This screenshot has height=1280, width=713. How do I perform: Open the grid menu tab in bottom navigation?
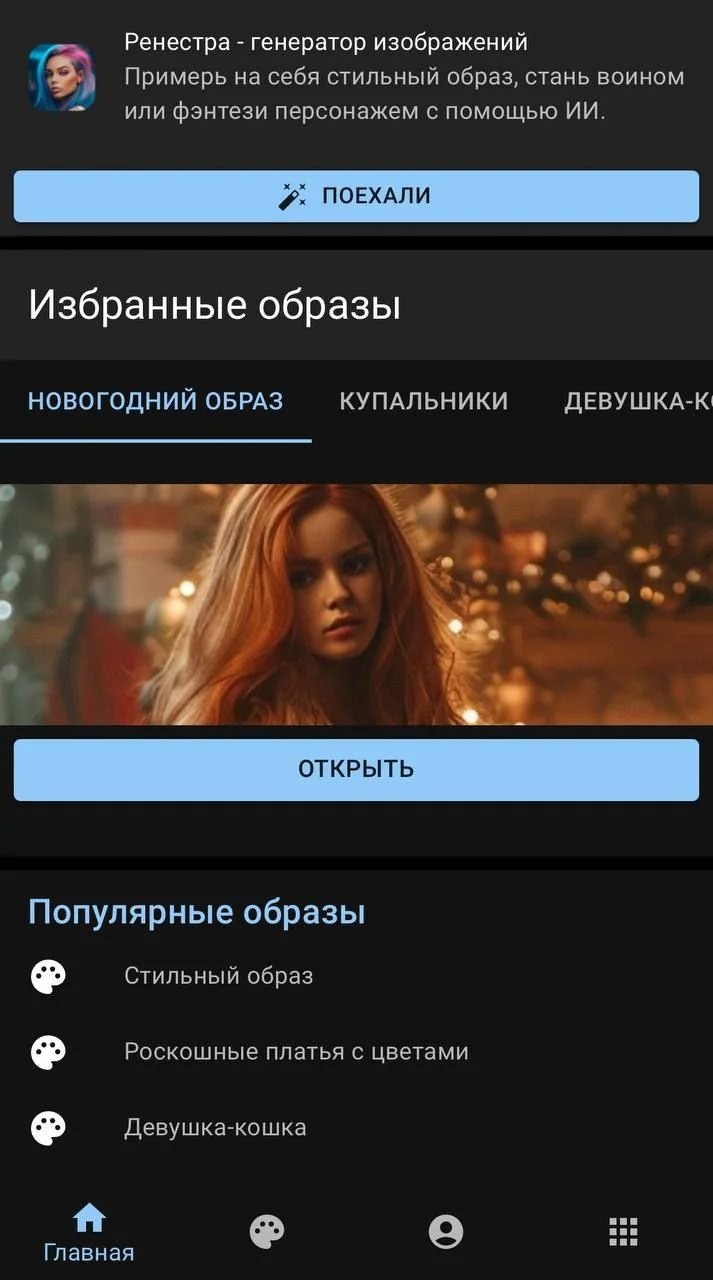click(624, 1232)
